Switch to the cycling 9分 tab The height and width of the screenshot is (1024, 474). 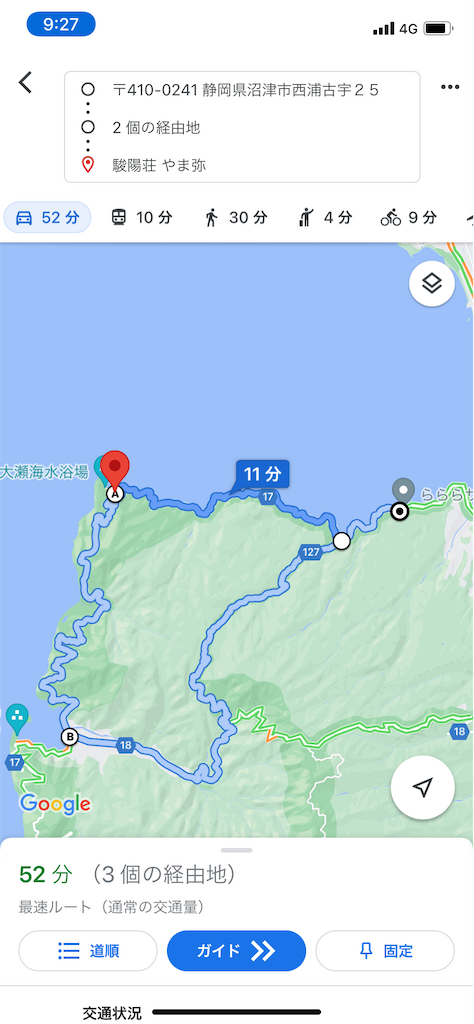coord(409,217)
